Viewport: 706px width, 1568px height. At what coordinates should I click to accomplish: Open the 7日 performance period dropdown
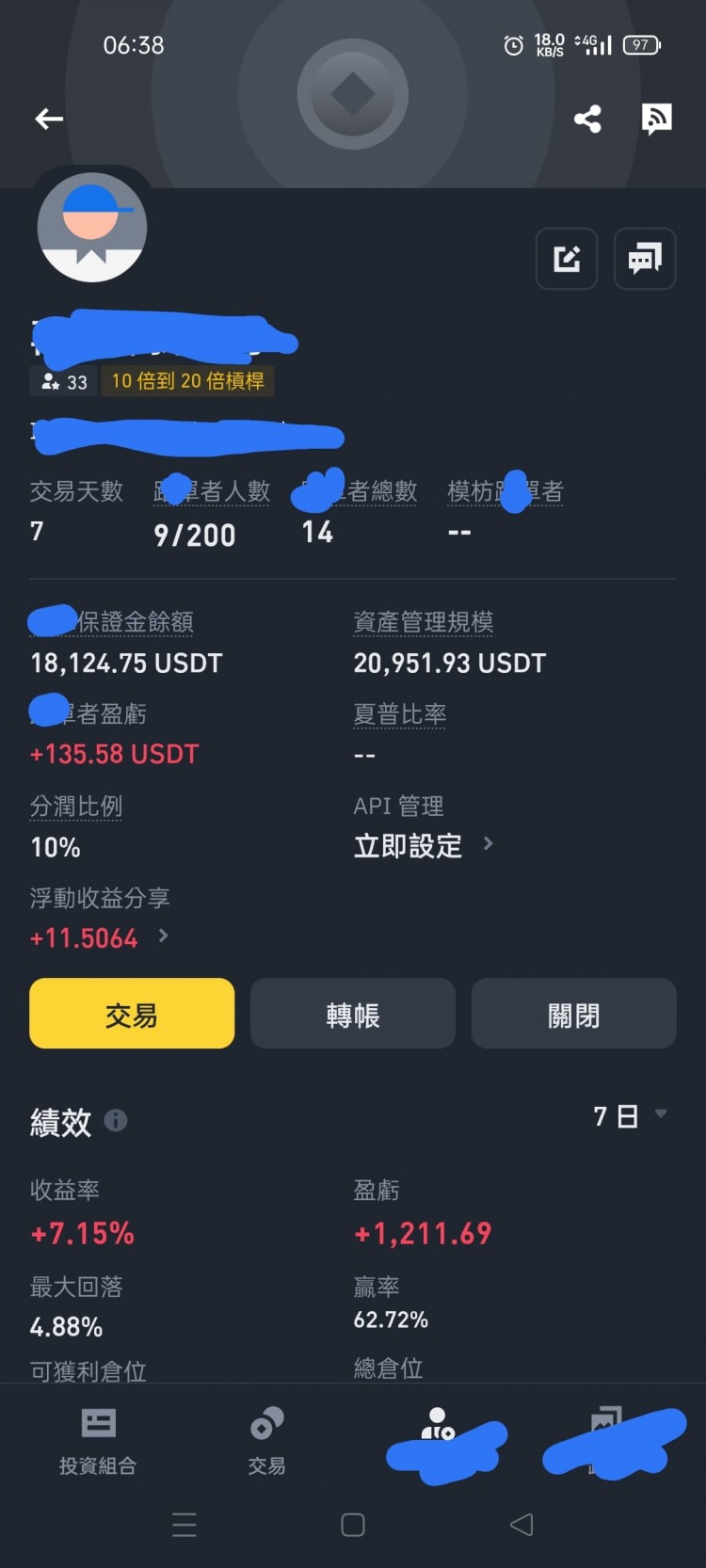(629, 1116)
